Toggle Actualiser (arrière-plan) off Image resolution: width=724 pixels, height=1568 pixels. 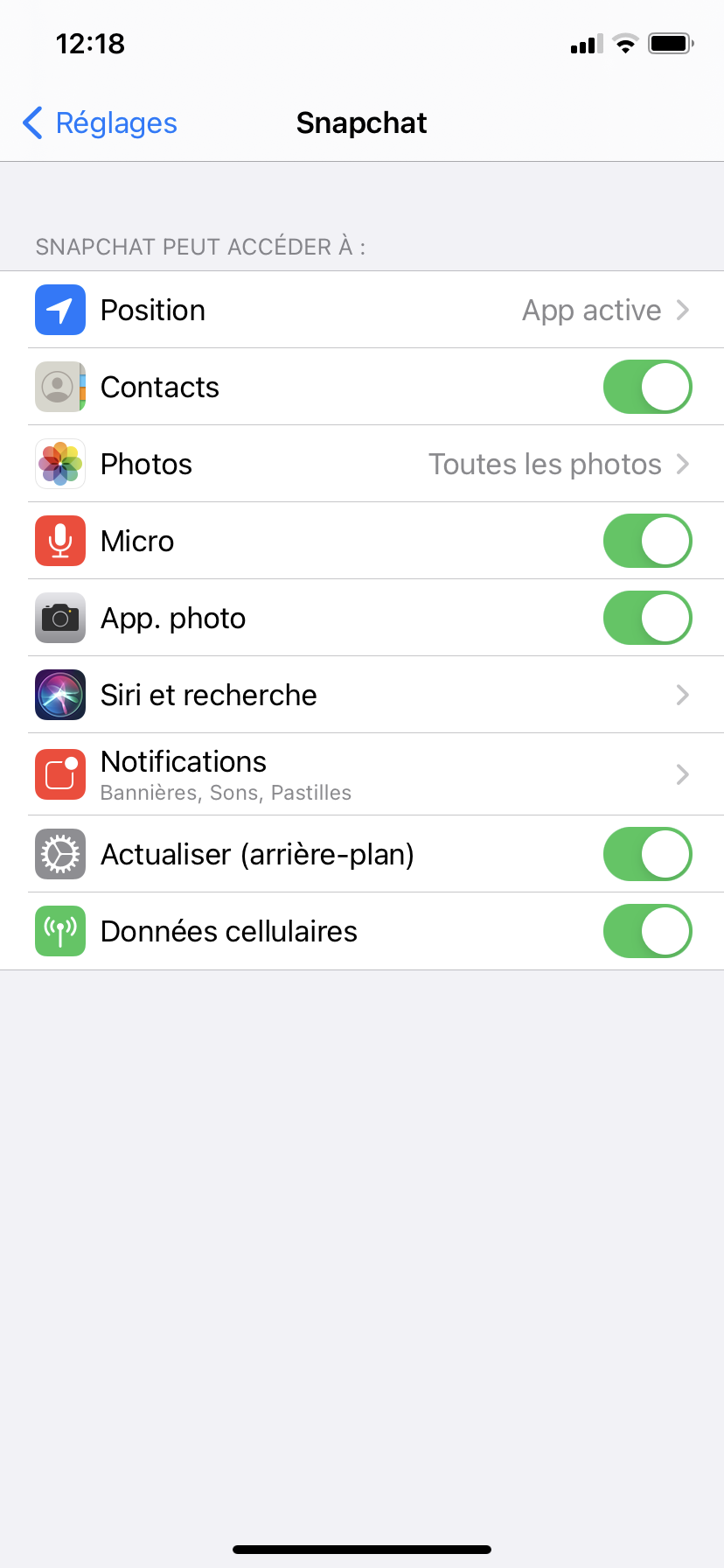pos(647,854)
